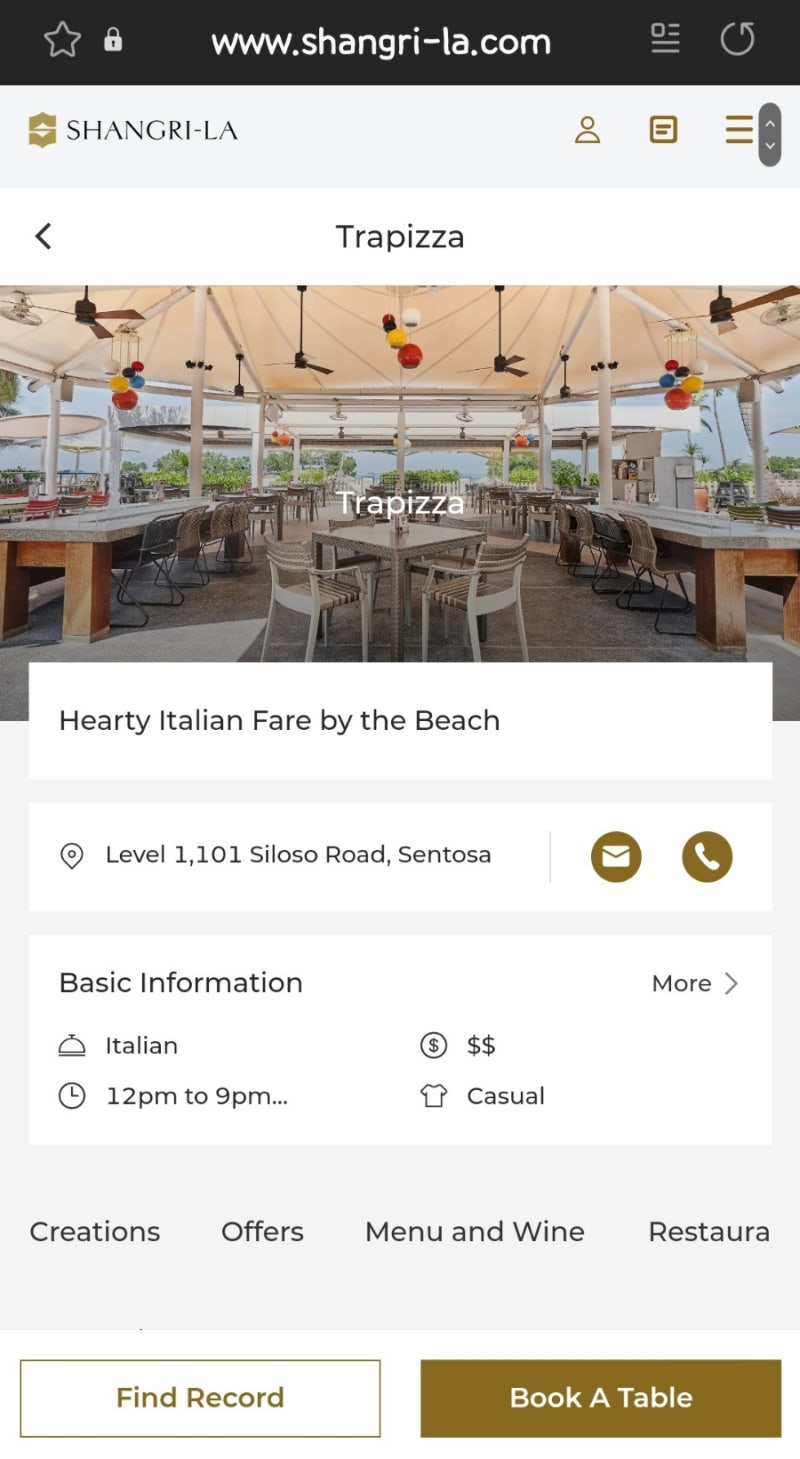Viewport: 800px width, 1459px height.
Task: Select the Menu and Wine tab
Action: 475,1231
